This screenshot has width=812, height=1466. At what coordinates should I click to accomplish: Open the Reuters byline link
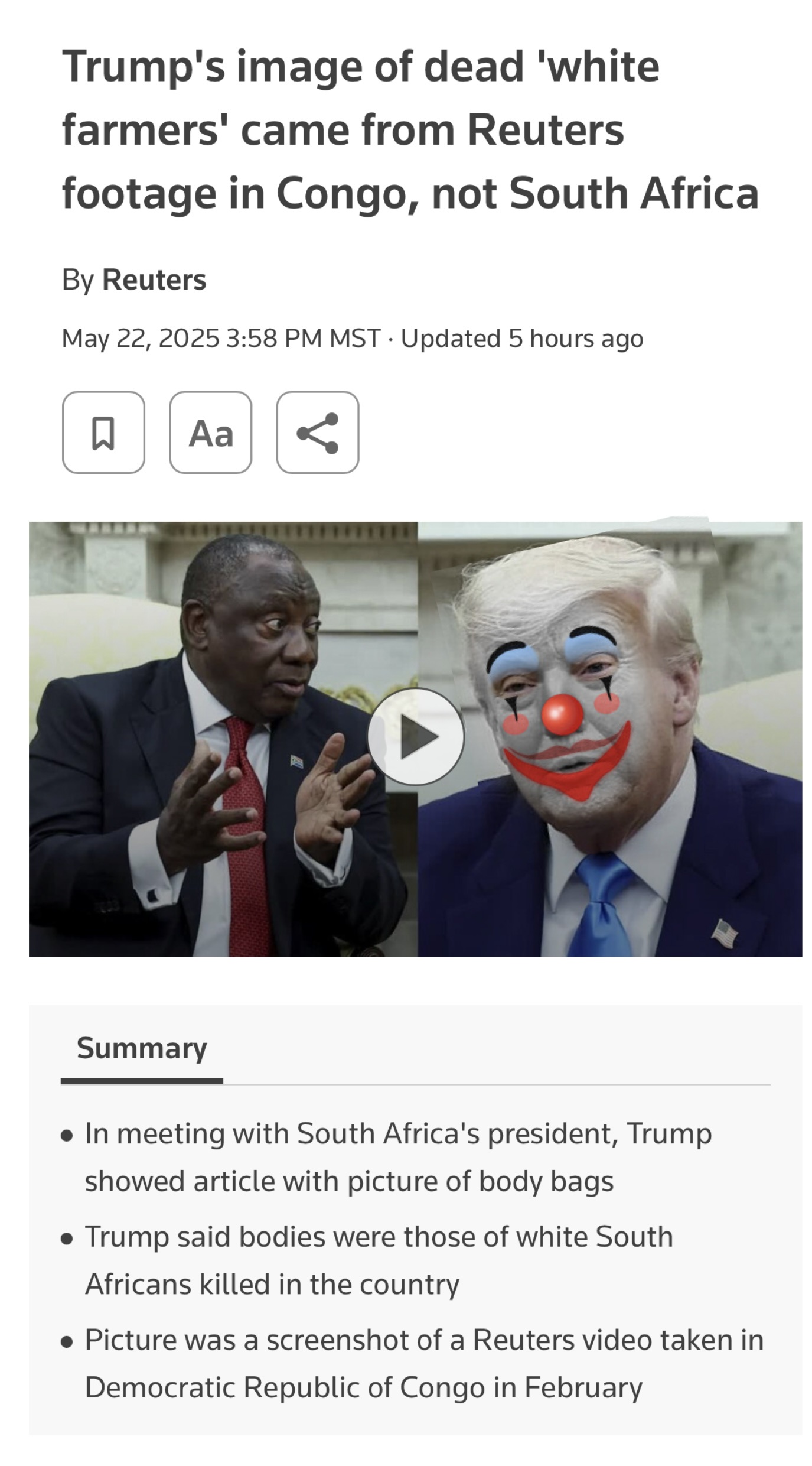pyautogui.click(x=154, y=279)
